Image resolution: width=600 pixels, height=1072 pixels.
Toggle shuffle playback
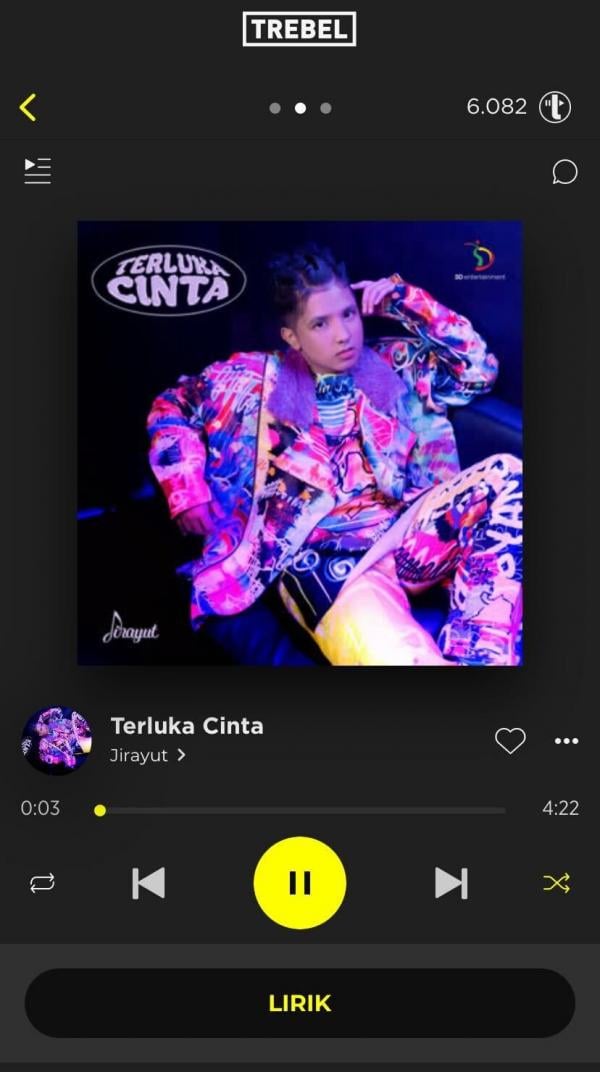(x=556, y=883)
